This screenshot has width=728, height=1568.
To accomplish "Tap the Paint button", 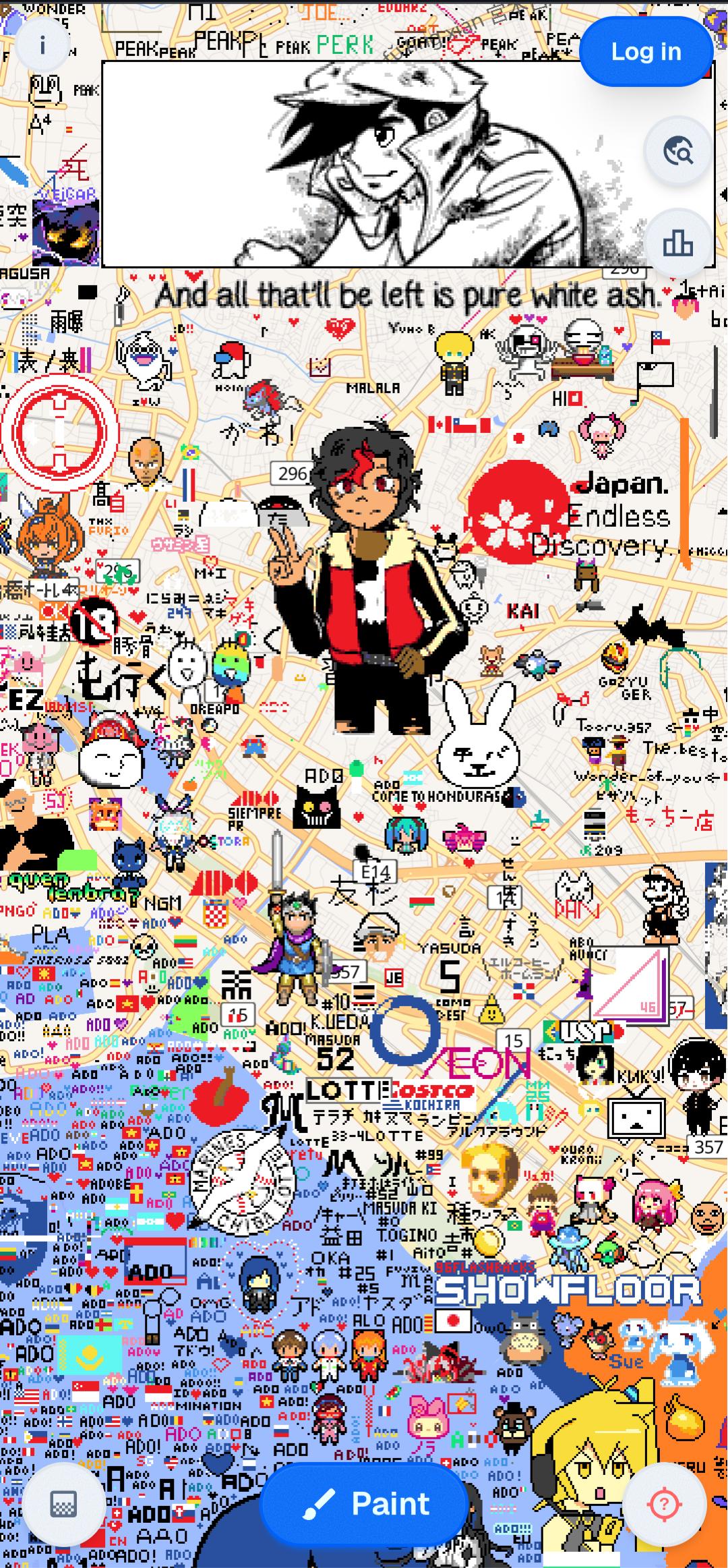I will click(x=365, y=1503).
